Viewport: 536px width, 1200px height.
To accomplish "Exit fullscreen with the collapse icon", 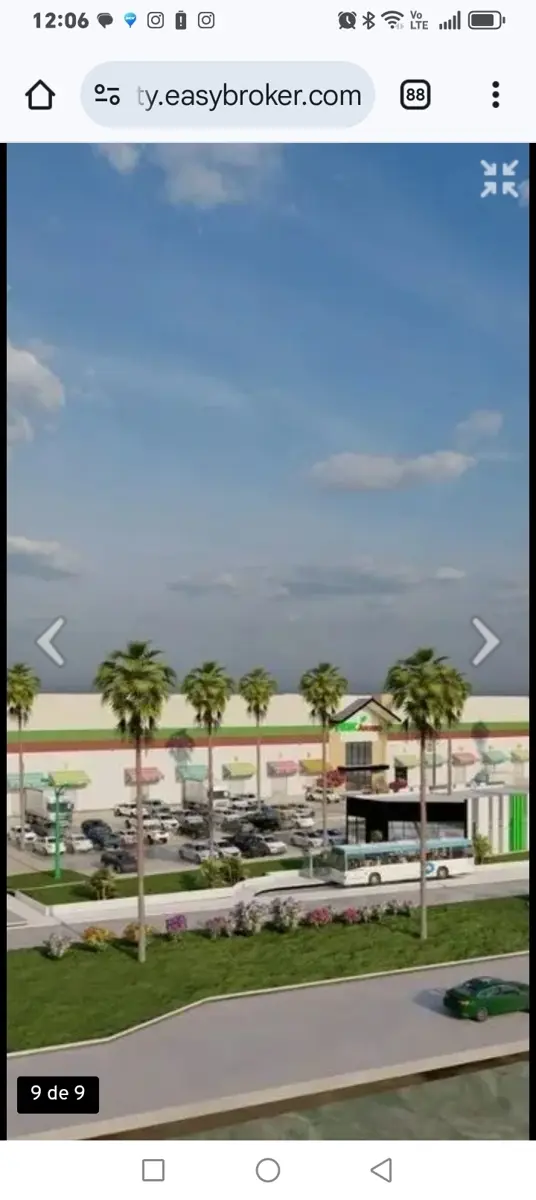I will [x=499, y=178].
